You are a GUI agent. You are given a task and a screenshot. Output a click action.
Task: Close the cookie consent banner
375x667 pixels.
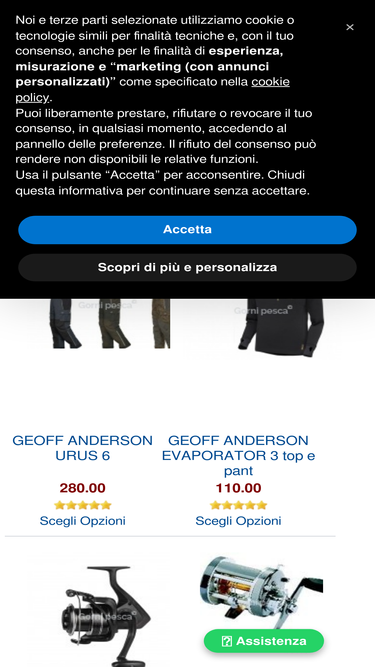(349, 27)
